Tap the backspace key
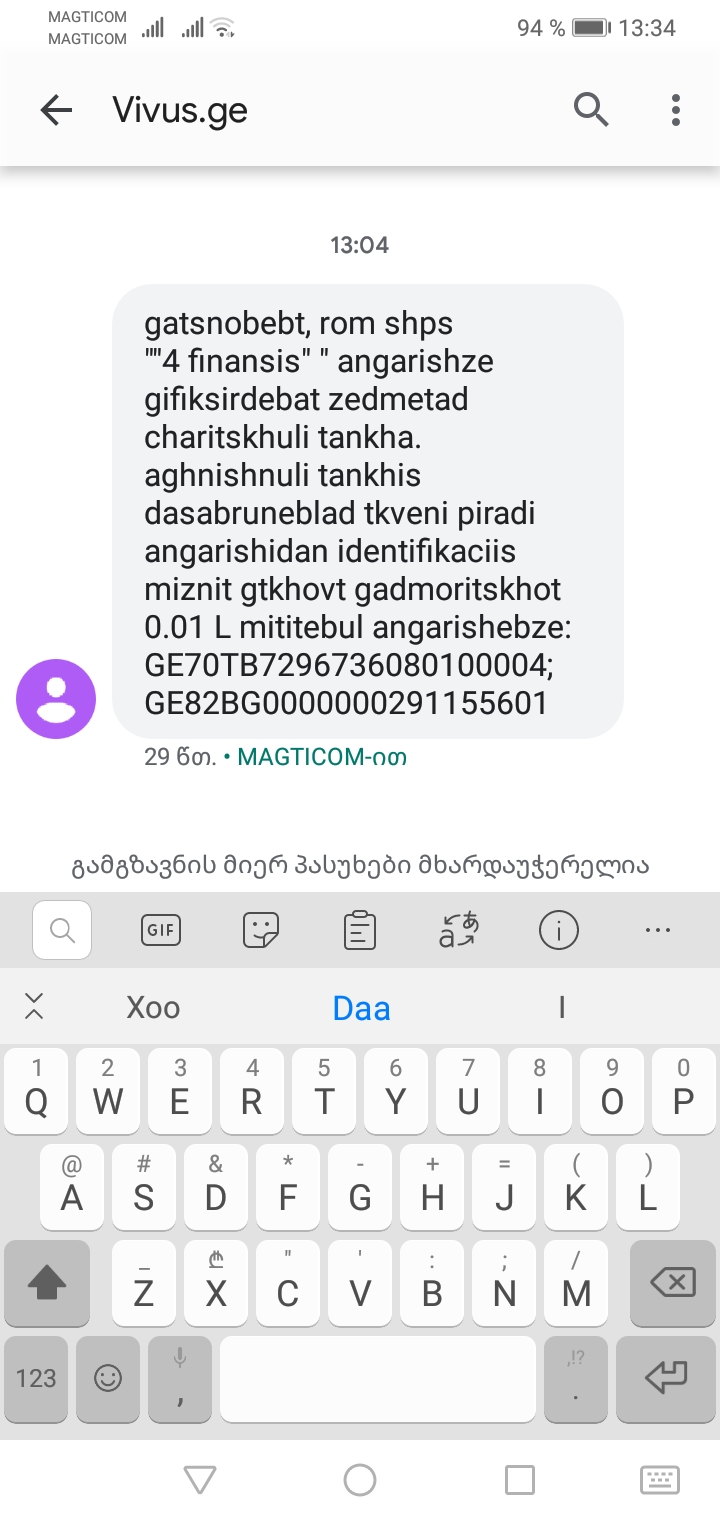The width and height of the screenshot is (720, 1520). [673, 1283]
